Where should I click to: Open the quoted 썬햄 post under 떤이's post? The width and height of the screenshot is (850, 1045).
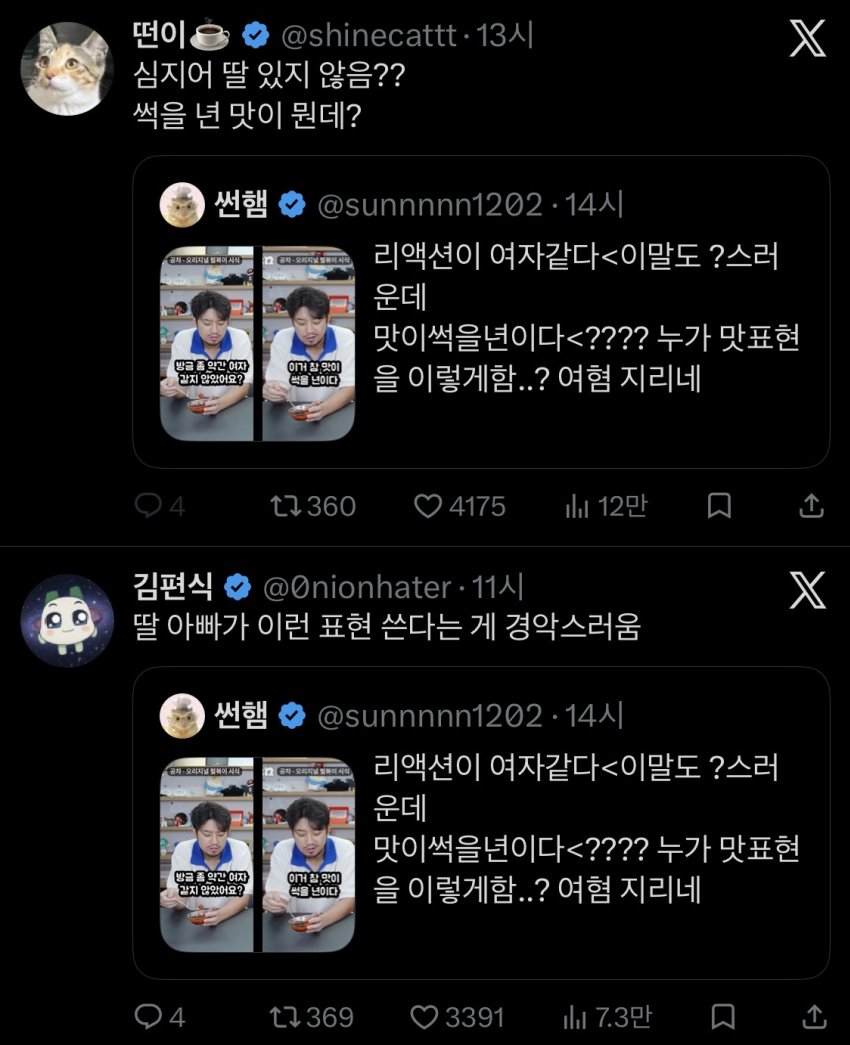point(481,312)
